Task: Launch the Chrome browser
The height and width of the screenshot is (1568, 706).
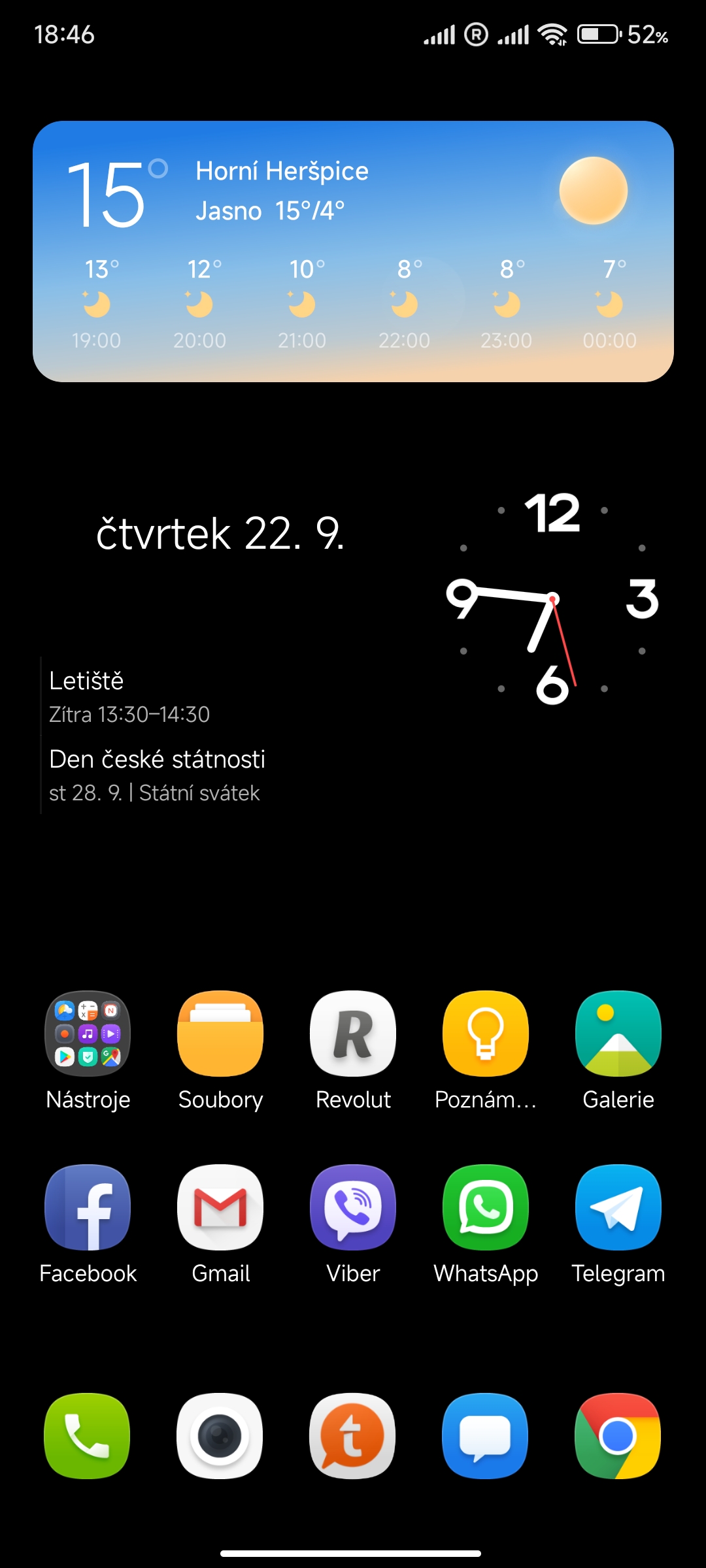Action: pyautogui.click(x=618, y=1436)
